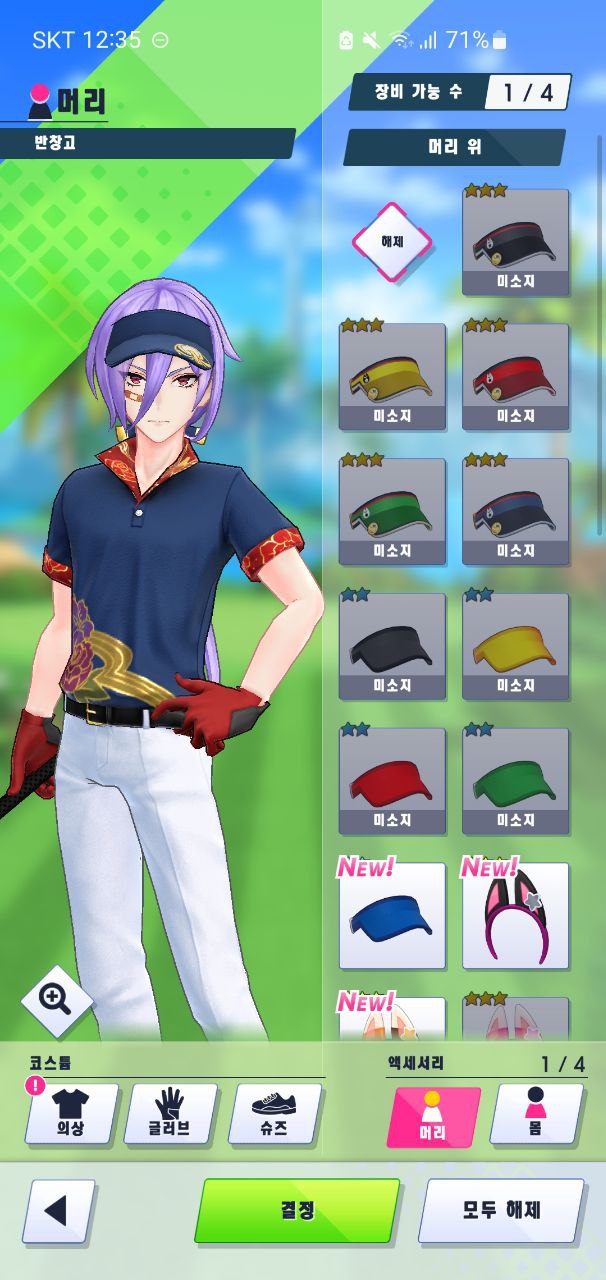Image resolution: width=606 pixels, height=1280 pixels.
Task: Select the two-star plain green visor
Action: point(515,782)
